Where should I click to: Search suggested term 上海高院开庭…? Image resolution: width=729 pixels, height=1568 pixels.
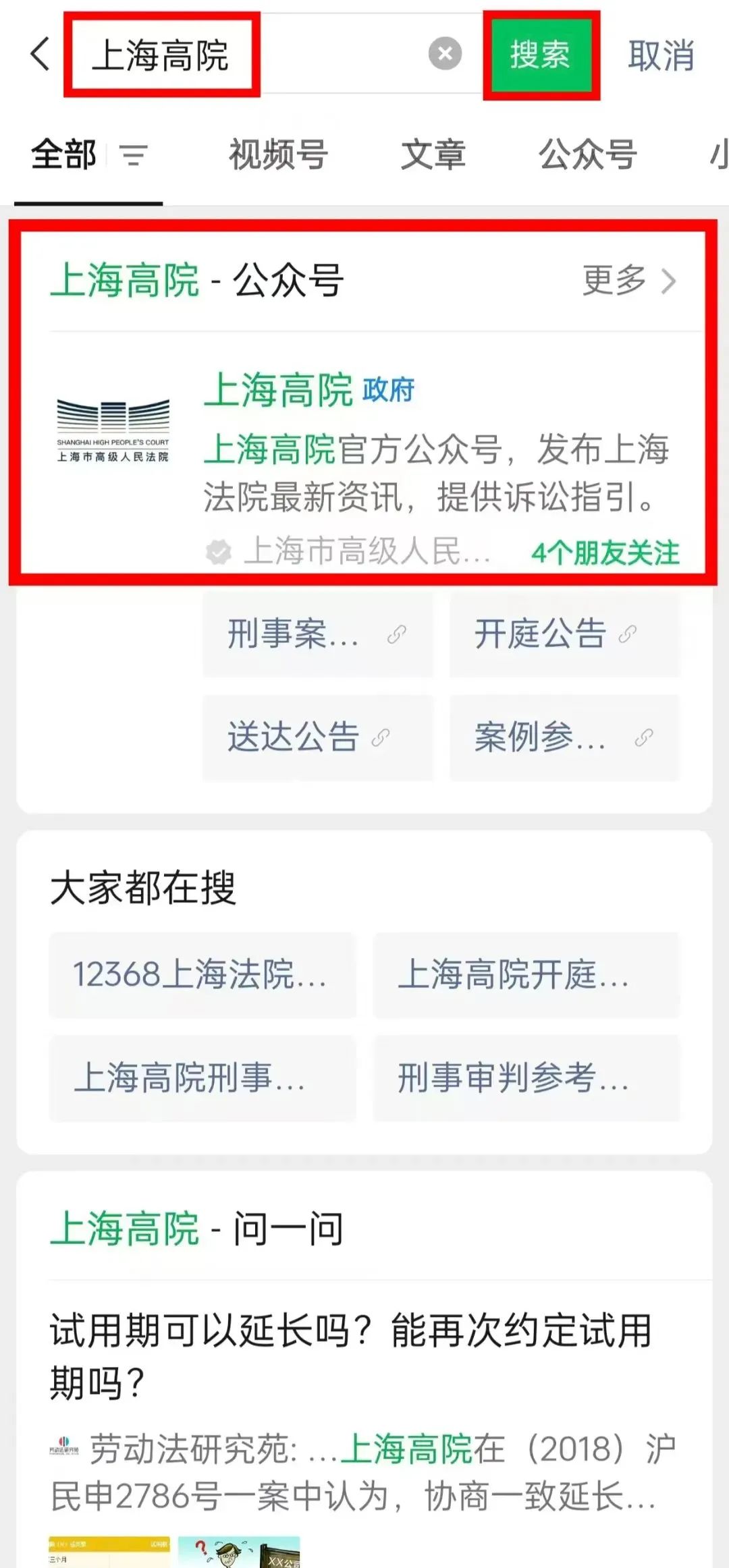point(526,975)
